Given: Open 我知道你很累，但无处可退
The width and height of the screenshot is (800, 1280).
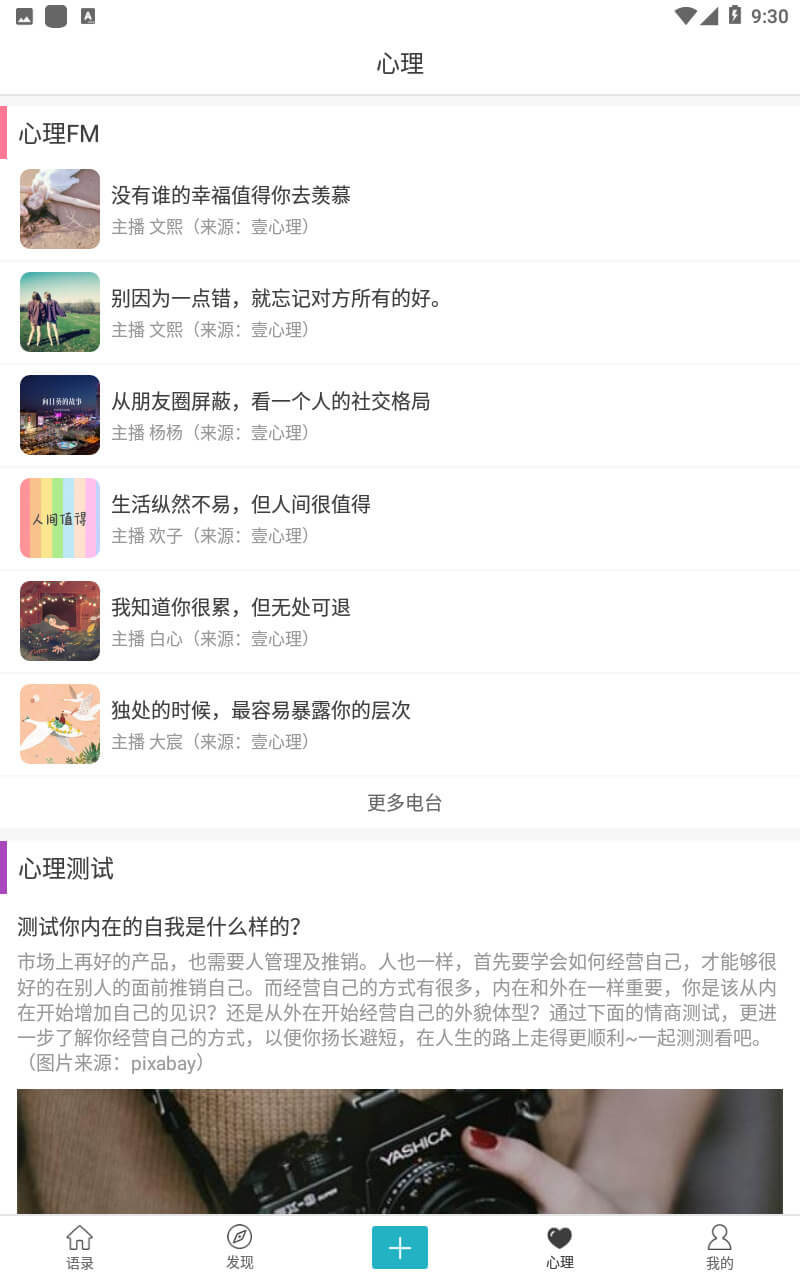Looking at the screenshot, I should [400, 621].
